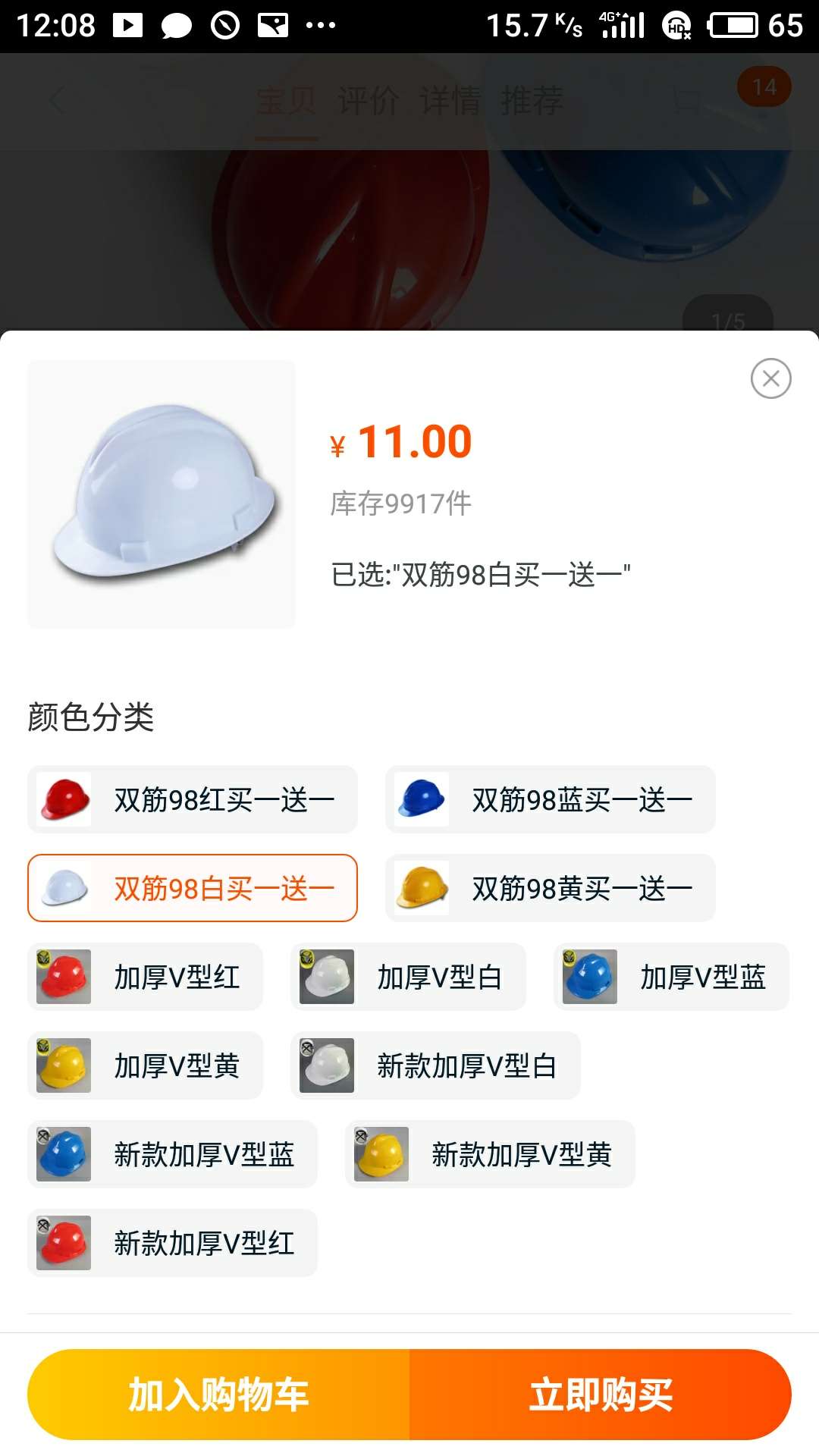The height and width of the screenshot is (1456, 819).
Task: Select 加厚V型红 helmet
Action: pos(146,977)
